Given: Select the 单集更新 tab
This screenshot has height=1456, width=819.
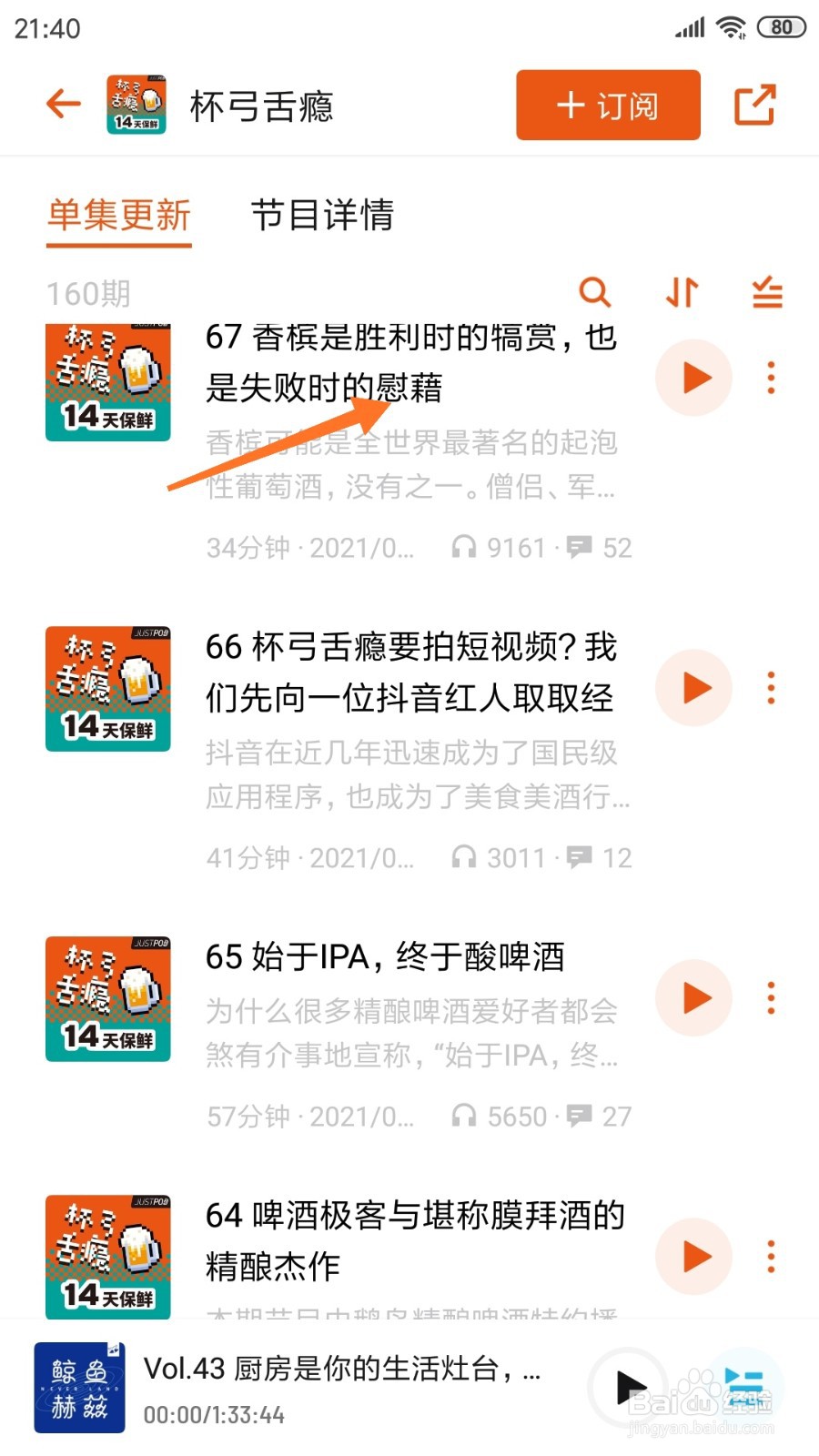Looking at the screenshot, I should point(118,217).
